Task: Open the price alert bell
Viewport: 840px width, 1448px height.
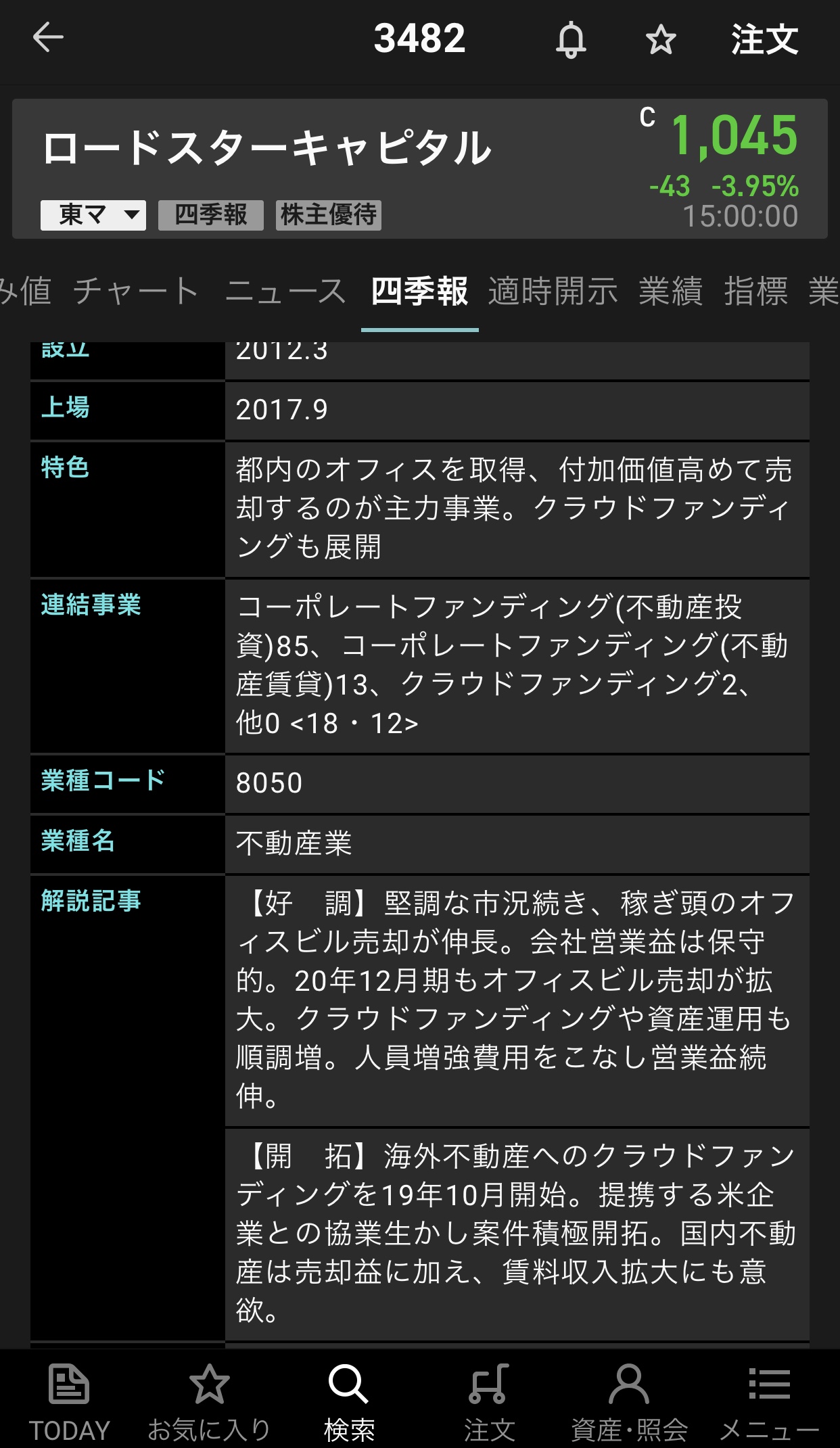Action: click(571, 39)
